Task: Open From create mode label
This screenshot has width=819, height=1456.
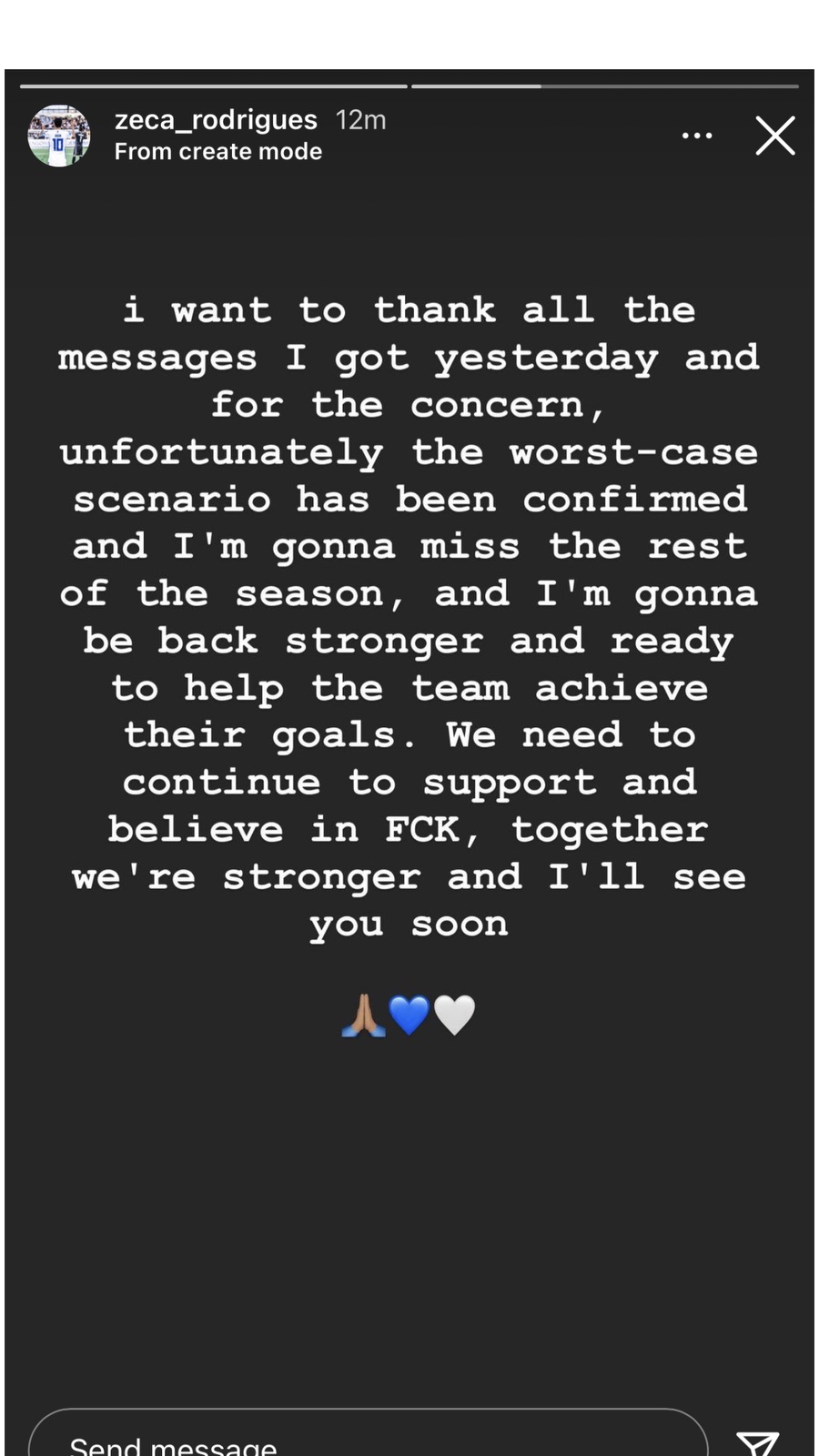Action: click(x=218, y=152)
